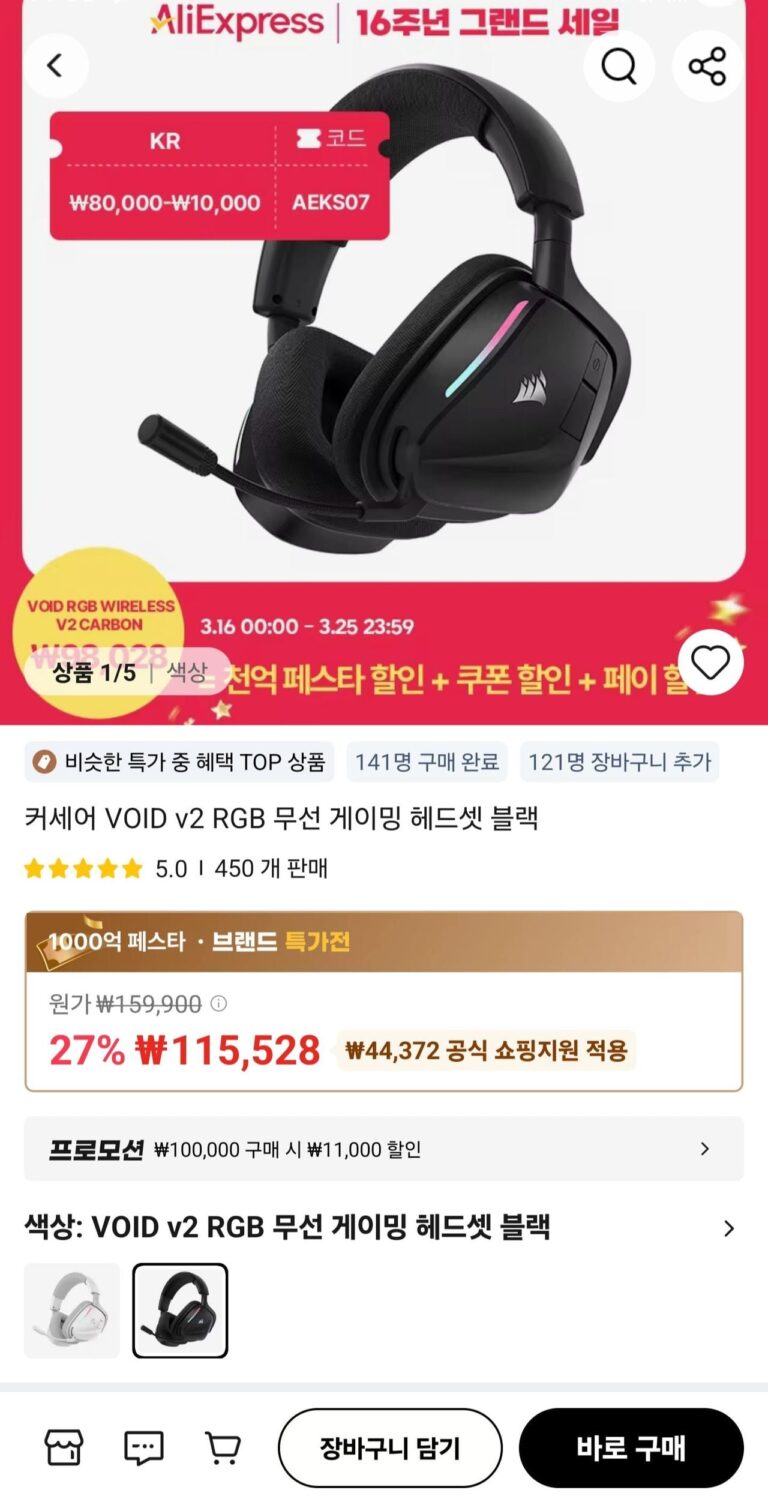Tap the 장바구니 담기 button
The height and width of the screenshot is (1508, 768).
(390, 1447)
